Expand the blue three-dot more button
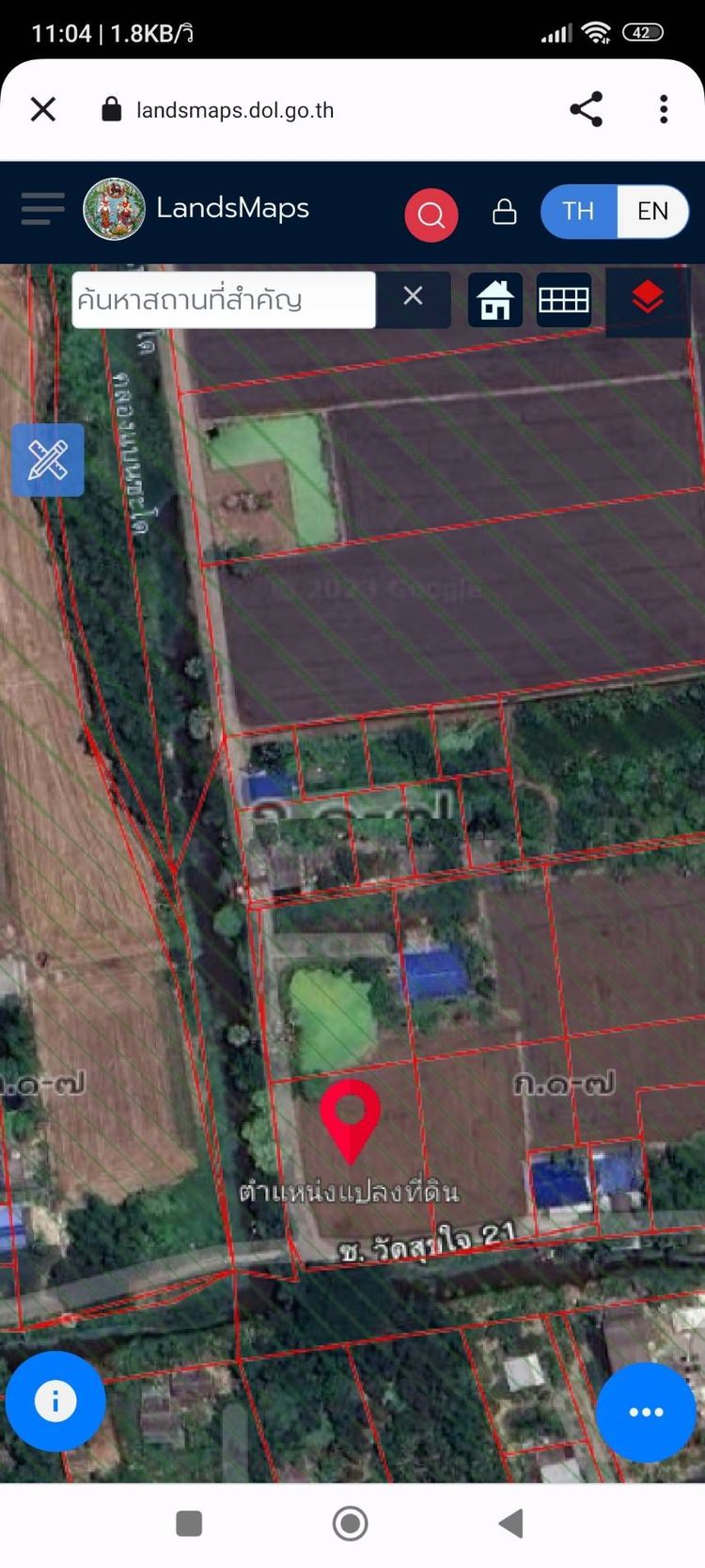 (646, 1412)
